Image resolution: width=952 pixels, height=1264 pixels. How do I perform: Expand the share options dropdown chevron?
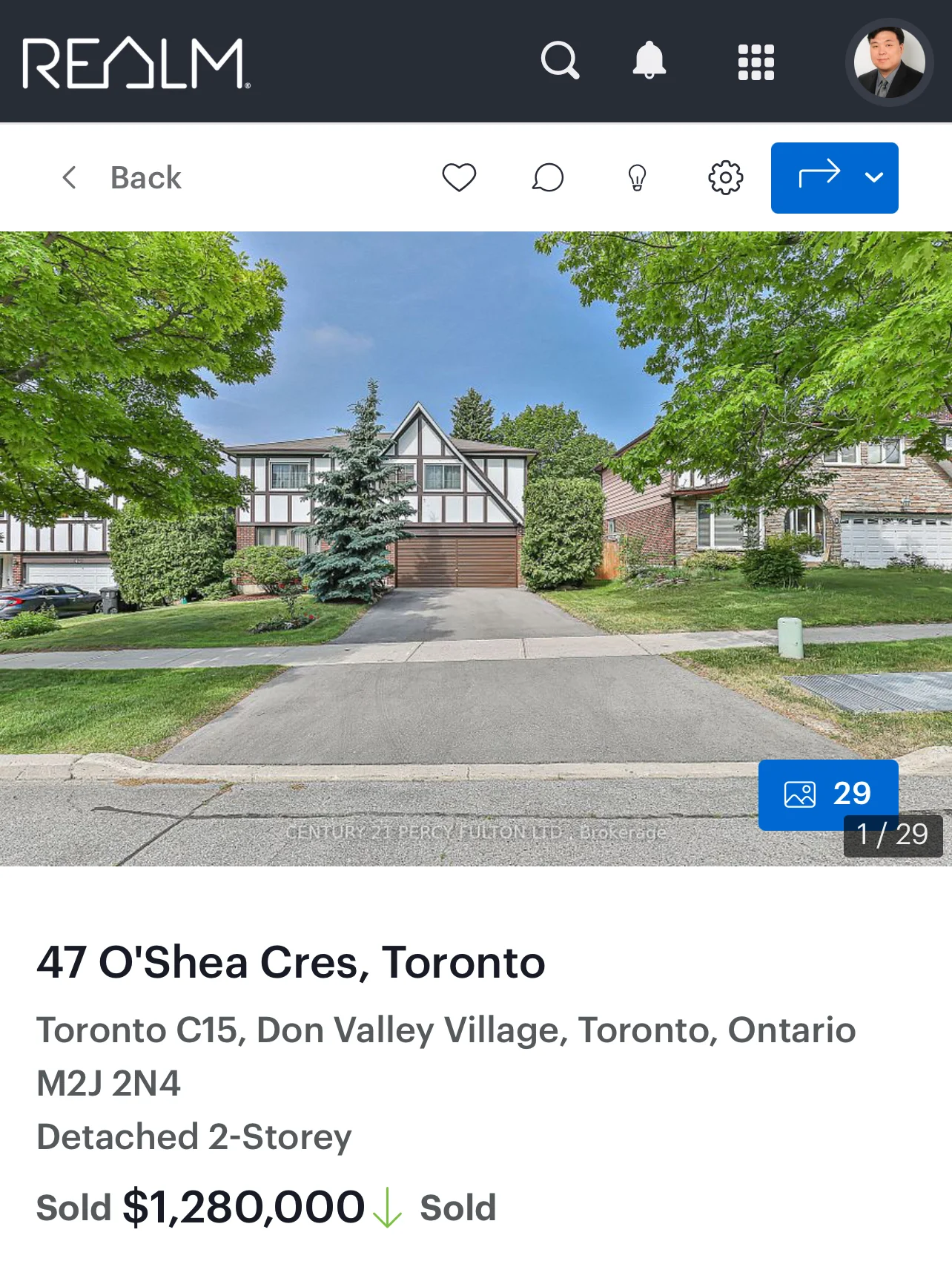point(875,178)
